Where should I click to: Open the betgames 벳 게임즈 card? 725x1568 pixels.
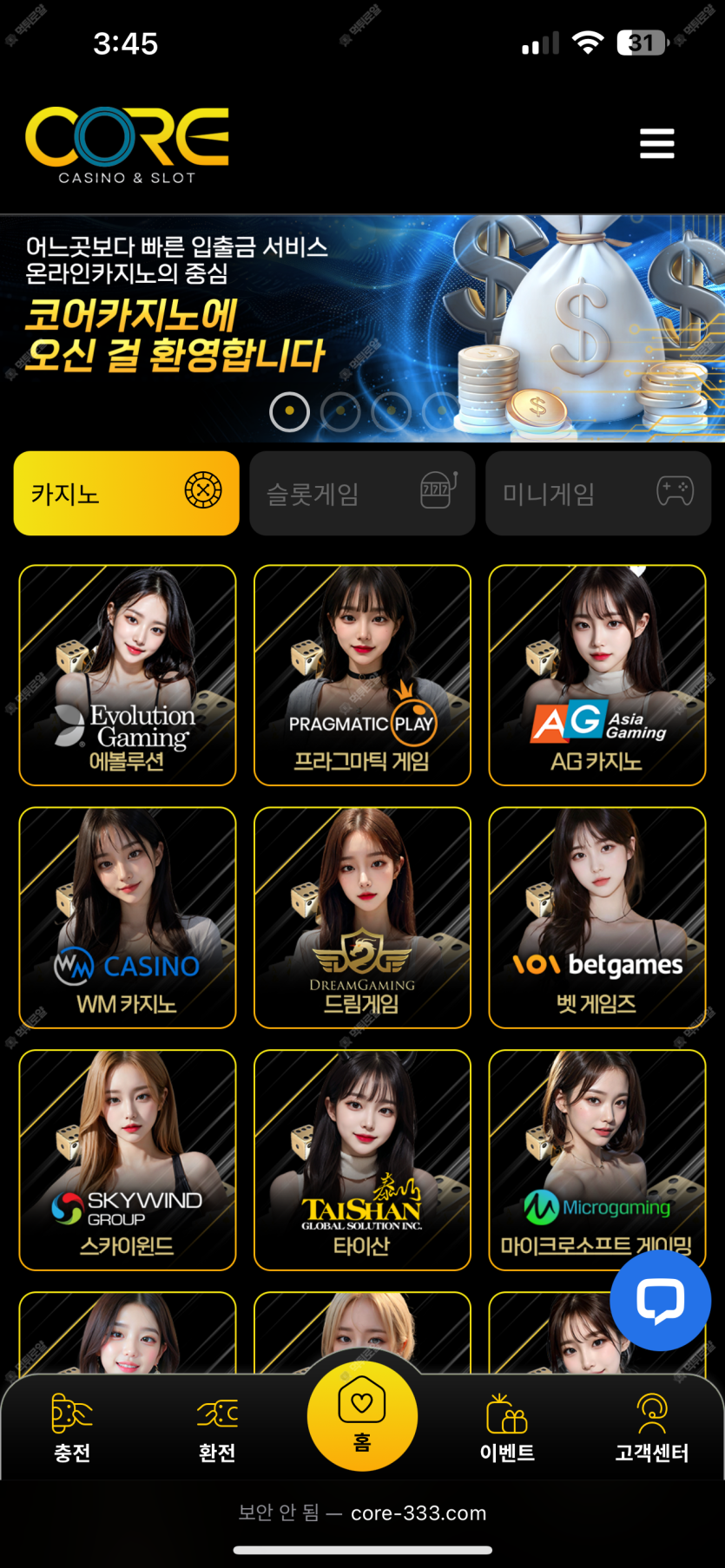(x=597, y=917)
